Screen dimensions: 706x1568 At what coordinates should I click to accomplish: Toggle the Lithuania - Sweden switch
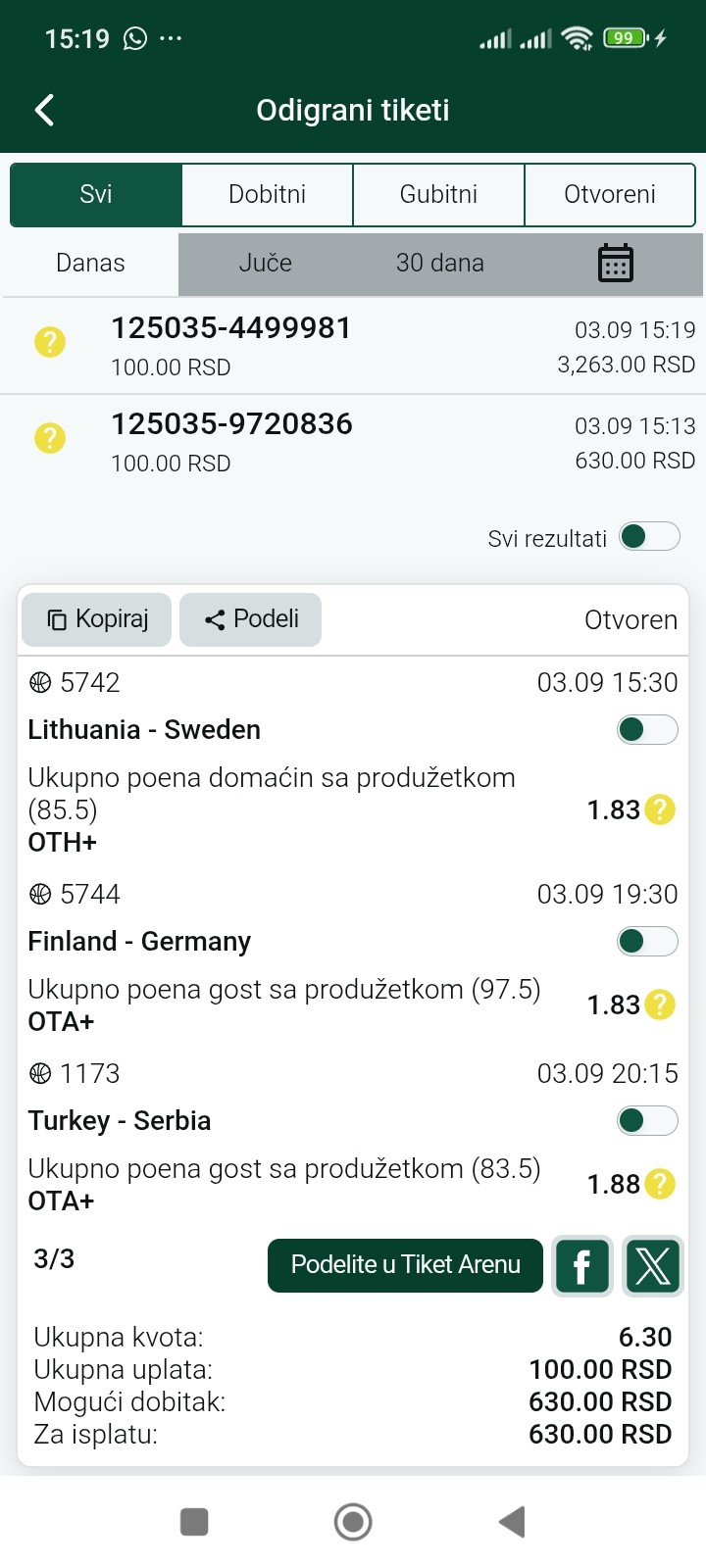click(x=647, y=729)
